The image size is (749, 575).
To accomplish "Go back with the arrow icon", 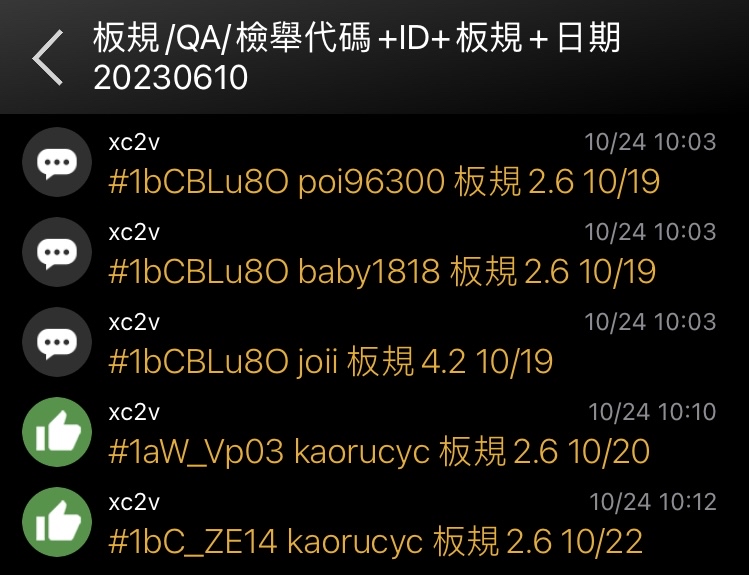I will [47, 57].
